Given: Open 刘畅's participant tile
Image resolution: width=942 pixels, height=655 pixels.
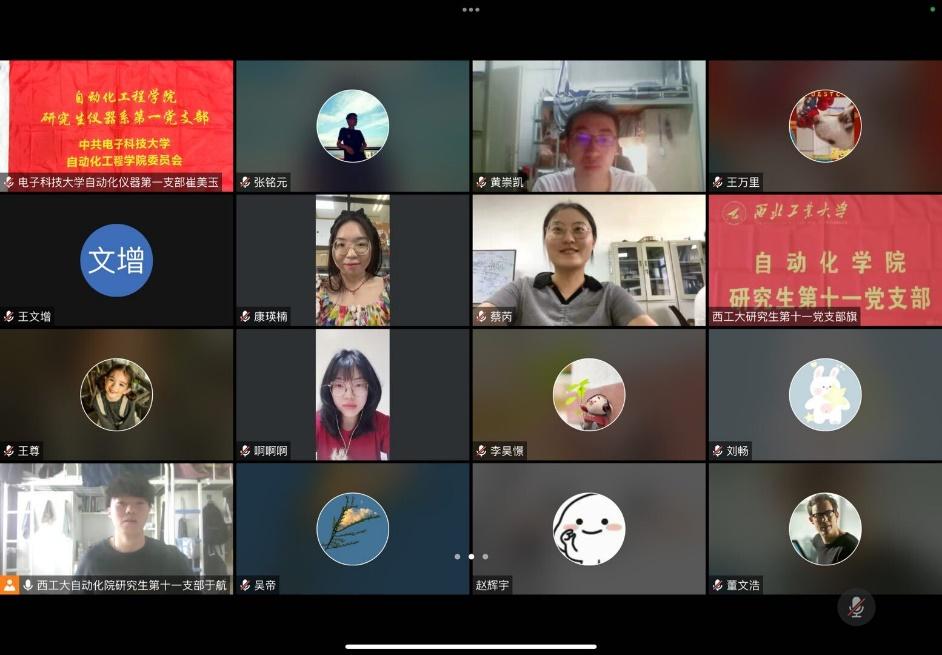Looking at the screenshot, I should 824,394.
